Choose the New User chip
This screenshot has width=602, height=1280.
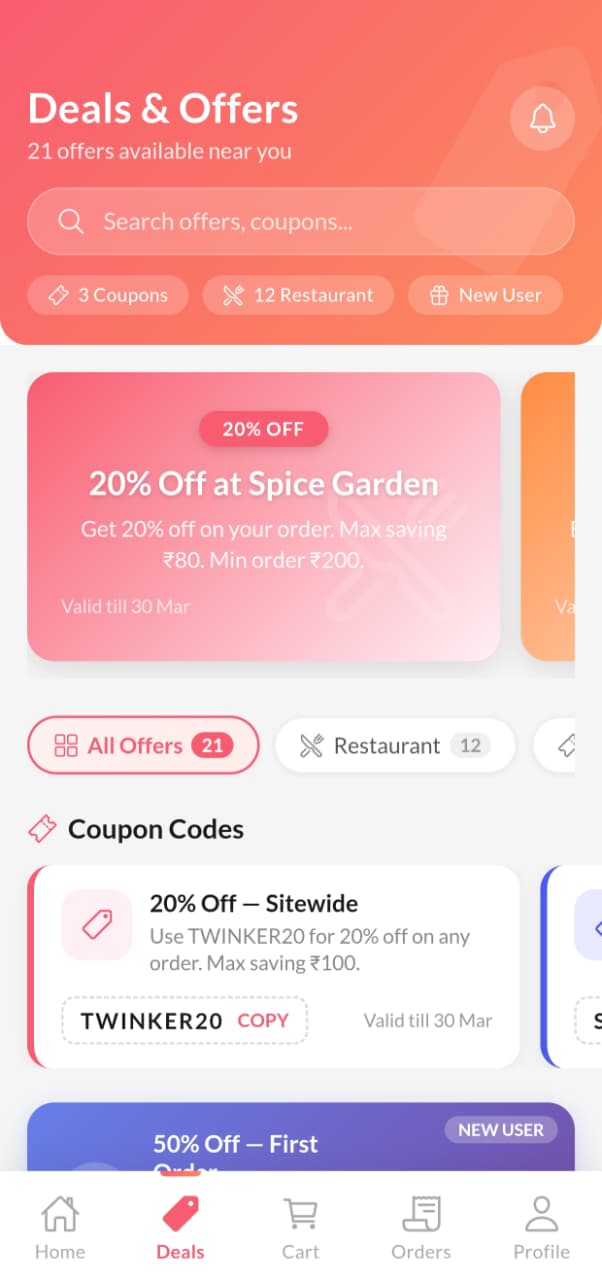pos(485,295)
